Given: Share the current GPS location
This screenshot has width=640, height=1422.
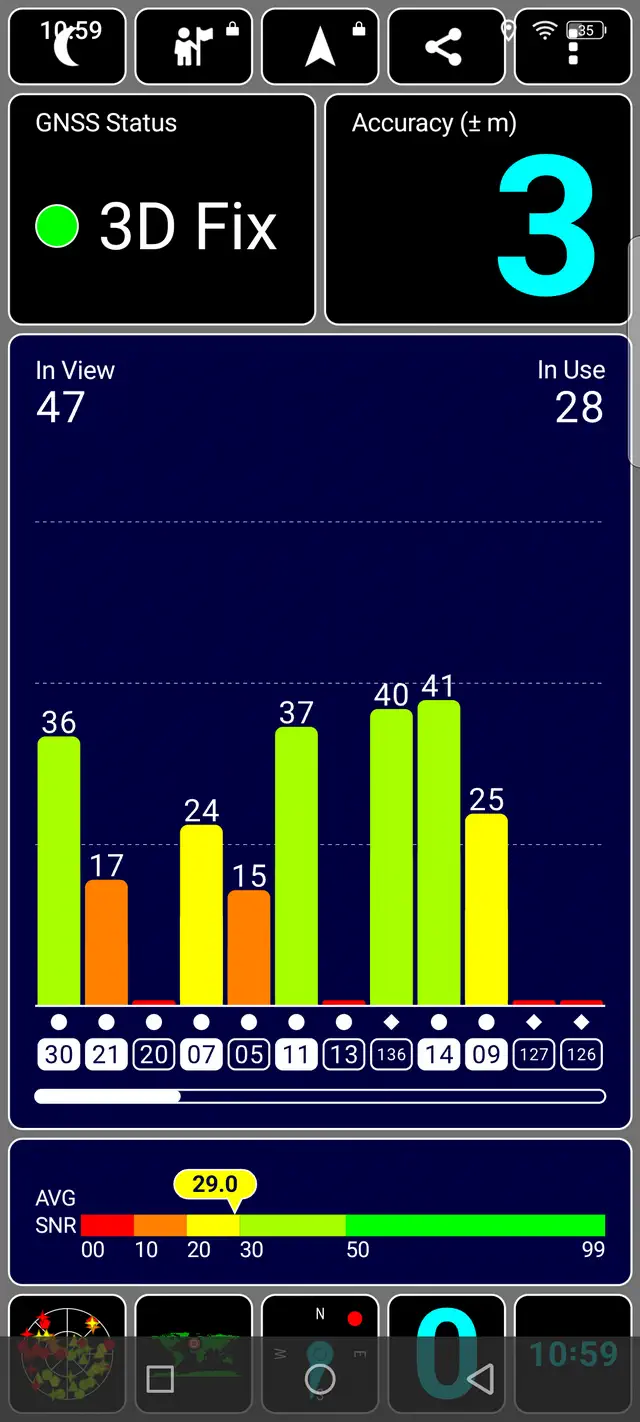Looking at the screenshot, I should click(444, 47).
